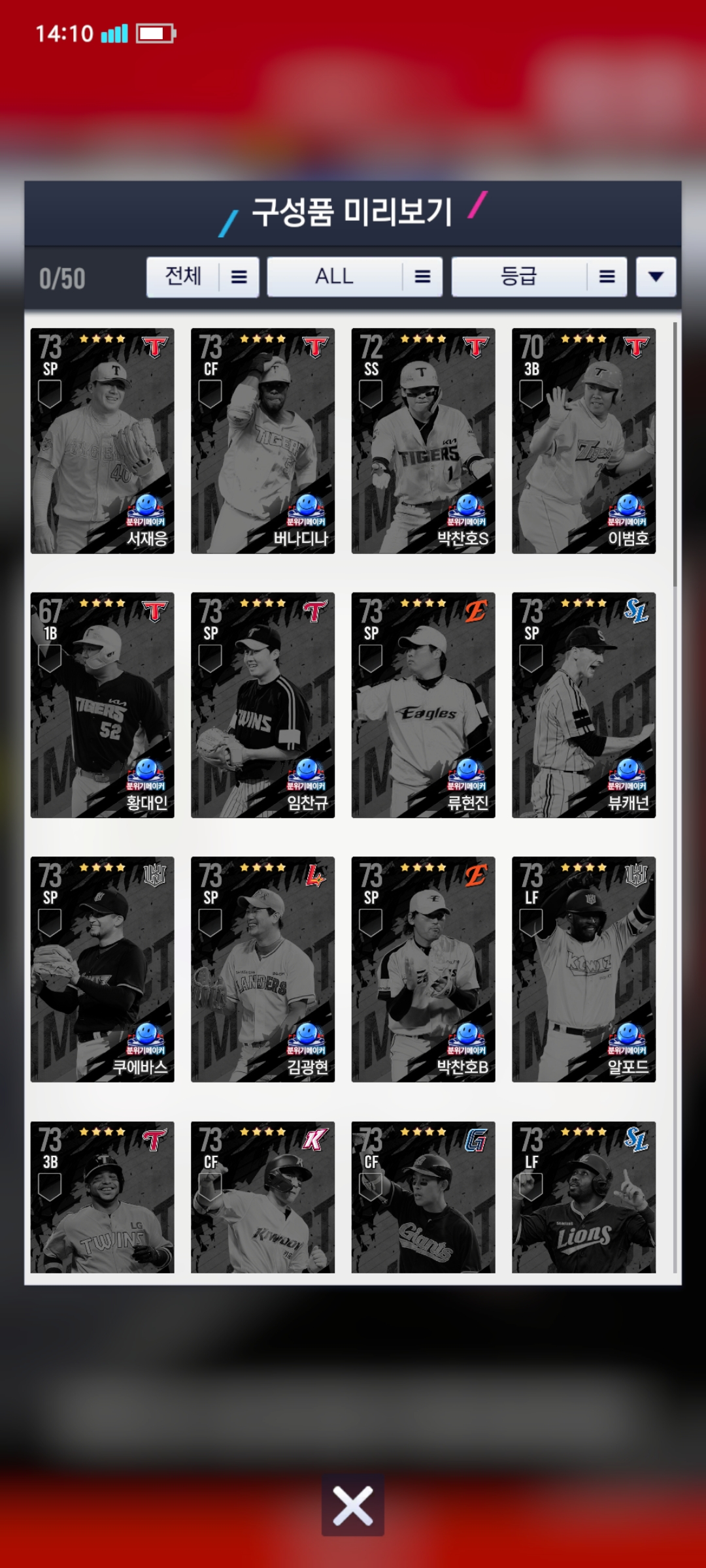The height and width of the screenshot is (1568, 706).
Task: Select the 쿠에바스 card
Action: pyautogui.click(x=103, y=970)
